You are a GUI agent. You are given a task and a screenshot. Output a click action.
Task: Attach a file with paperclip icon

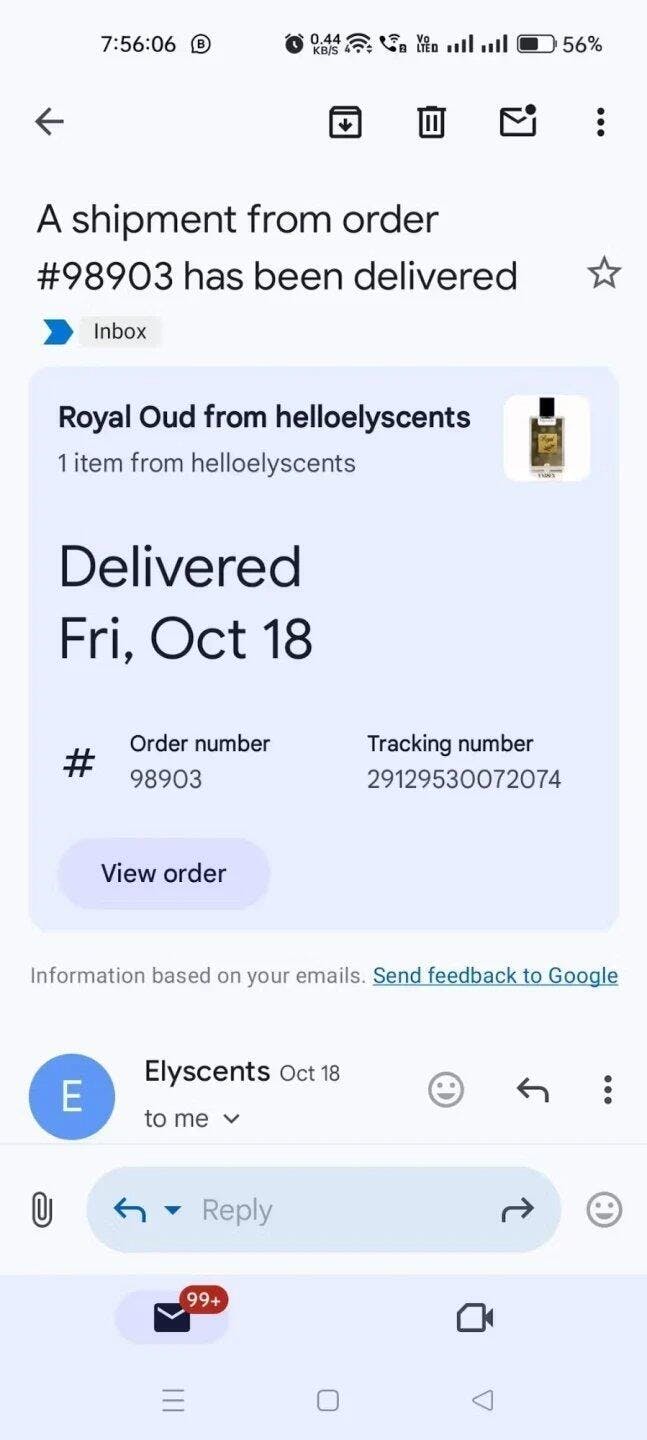pos(41,1210)
